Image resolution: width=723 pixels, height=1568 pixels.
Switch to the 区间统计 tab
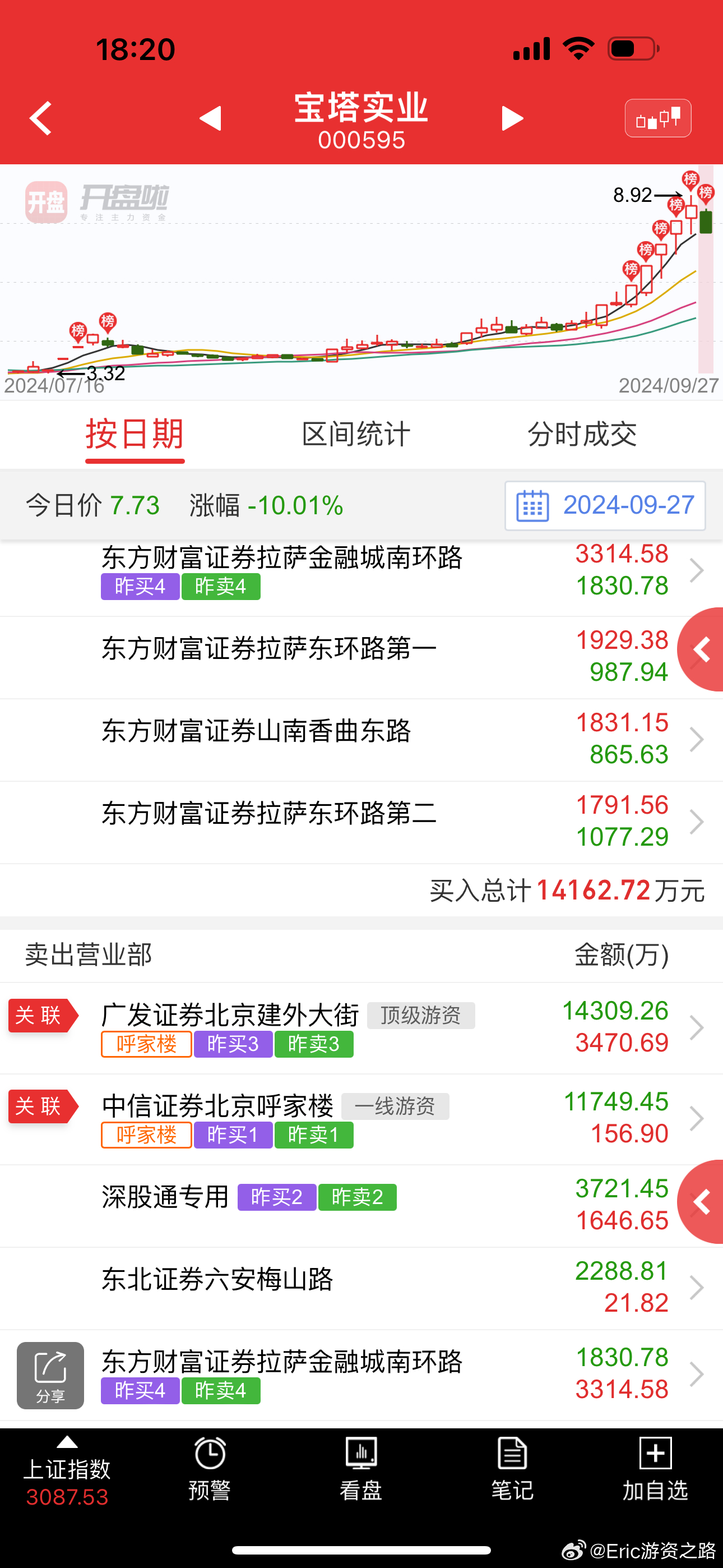tap(356, 435)
